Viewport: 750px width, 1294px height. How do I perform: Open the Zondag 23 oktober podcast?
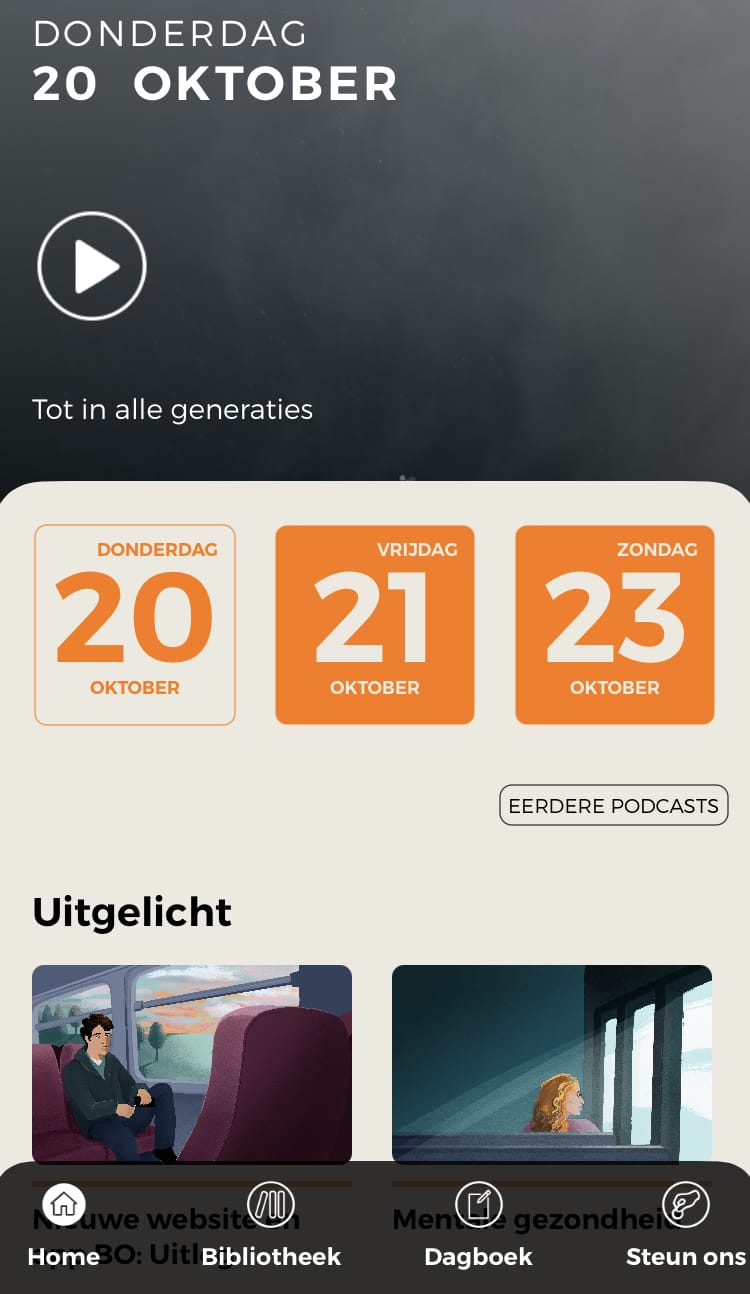(615, 625)
